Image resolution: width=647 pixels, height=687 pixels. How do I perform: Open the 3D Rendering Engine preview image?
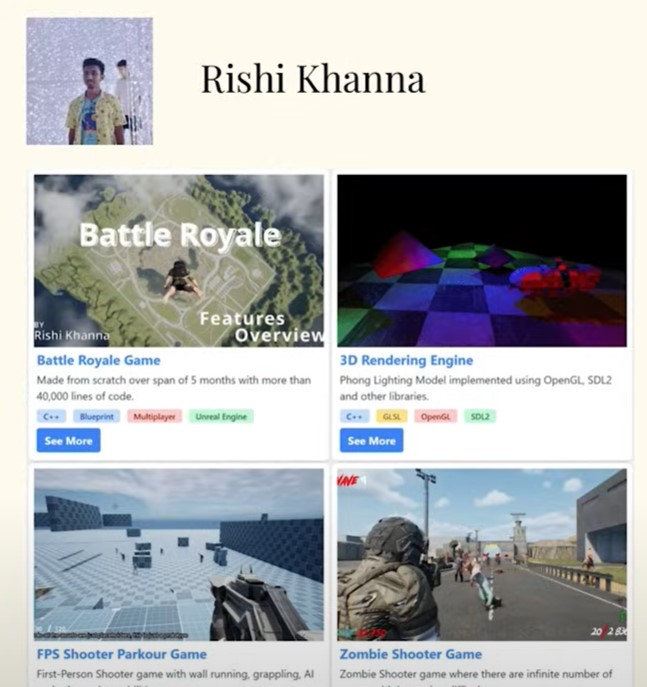pyautogui.click(x=482, y=261)
